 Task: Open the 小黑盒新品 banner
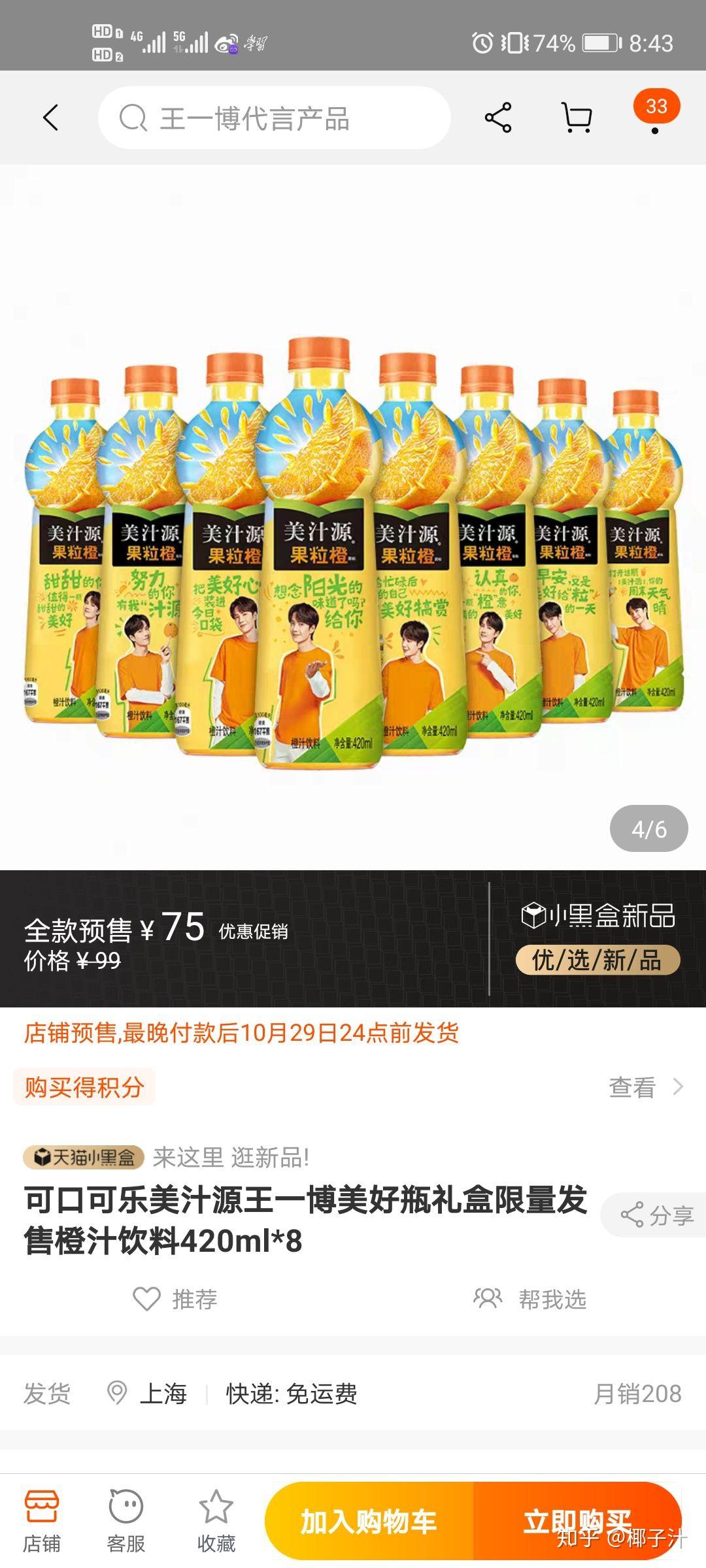pyautogui.click(x=598, y=938)
